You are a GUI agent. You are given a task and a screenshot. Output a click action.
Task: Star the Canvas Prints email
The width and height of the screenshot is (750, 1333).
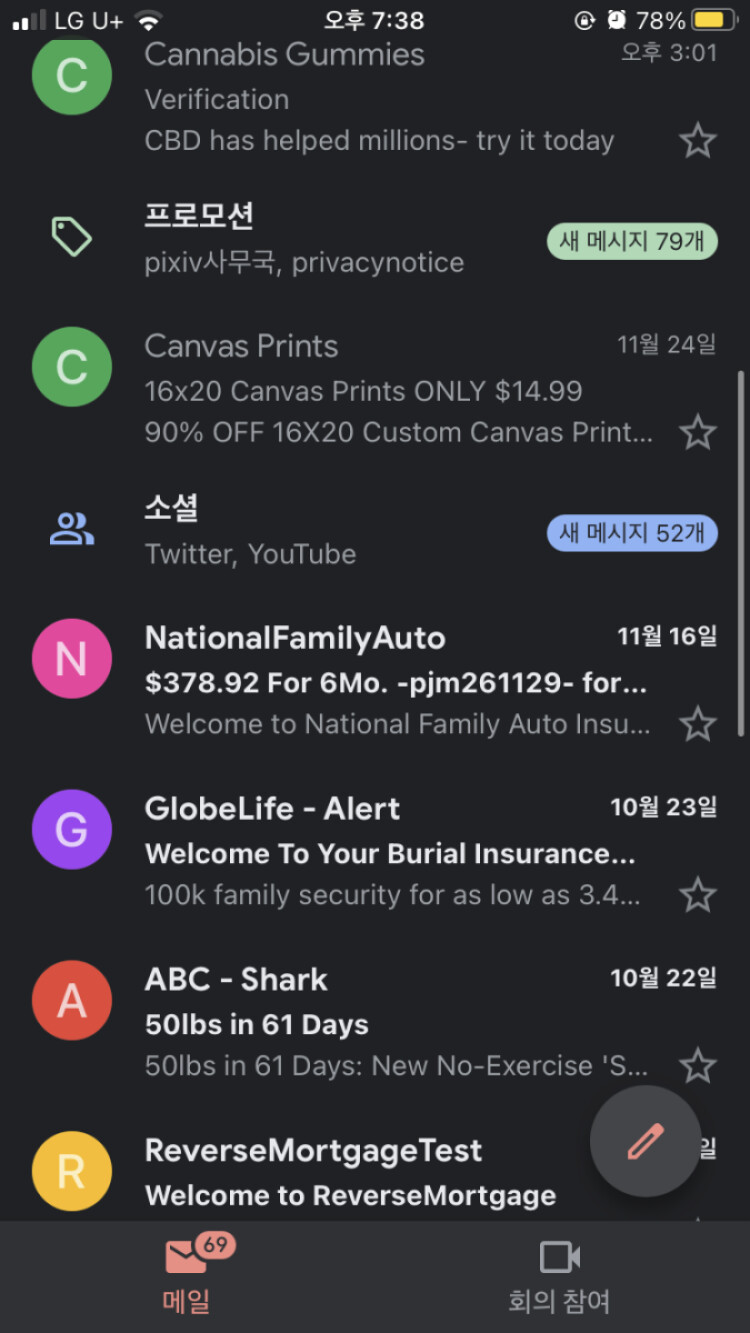tap(698, 433)
